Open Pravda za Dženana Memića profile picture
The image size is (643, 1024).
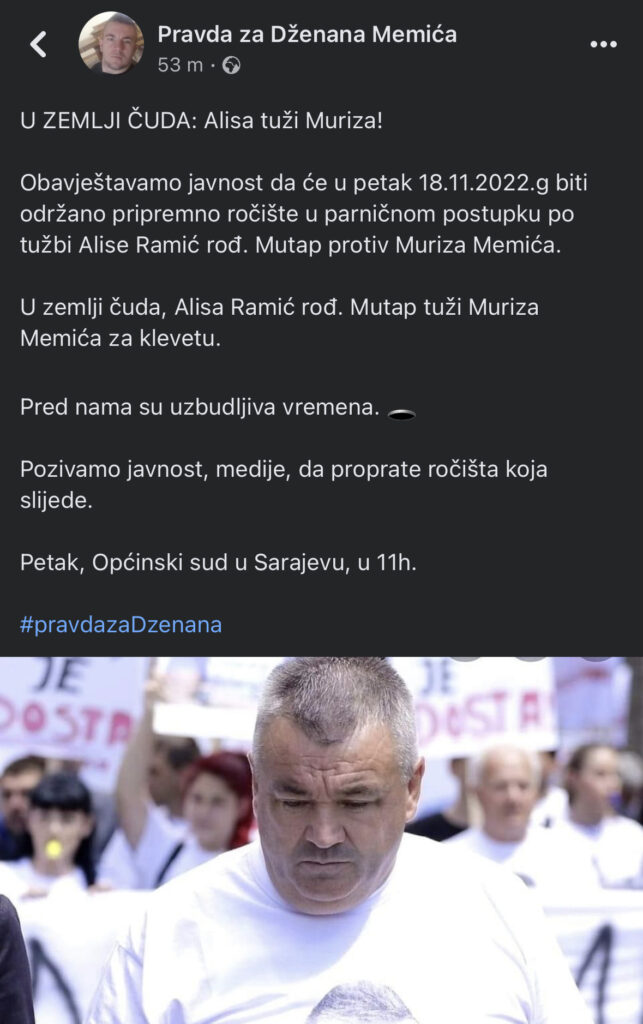pos(111,44)
